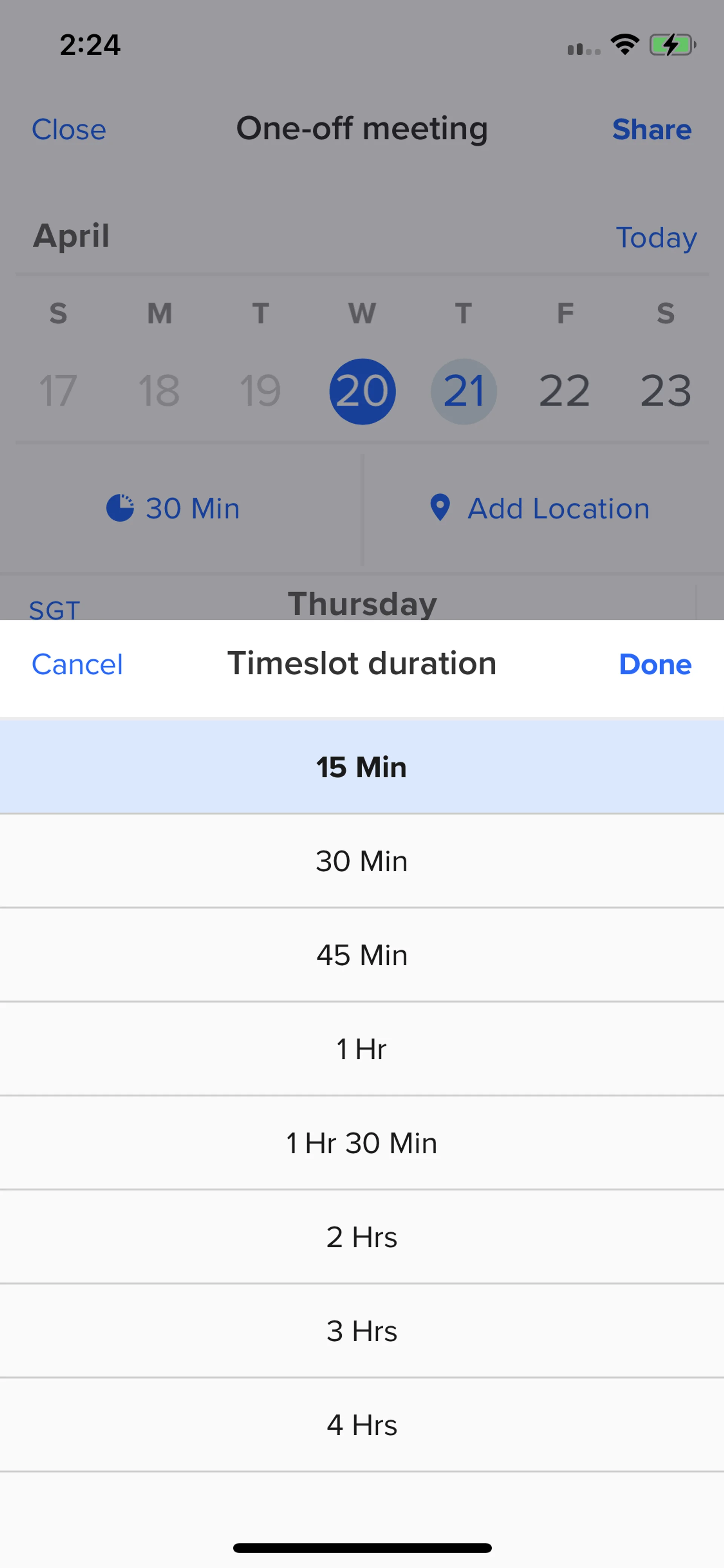Pick the 3 Hrs duration

pyautogui.click(x=361, y=1331)
